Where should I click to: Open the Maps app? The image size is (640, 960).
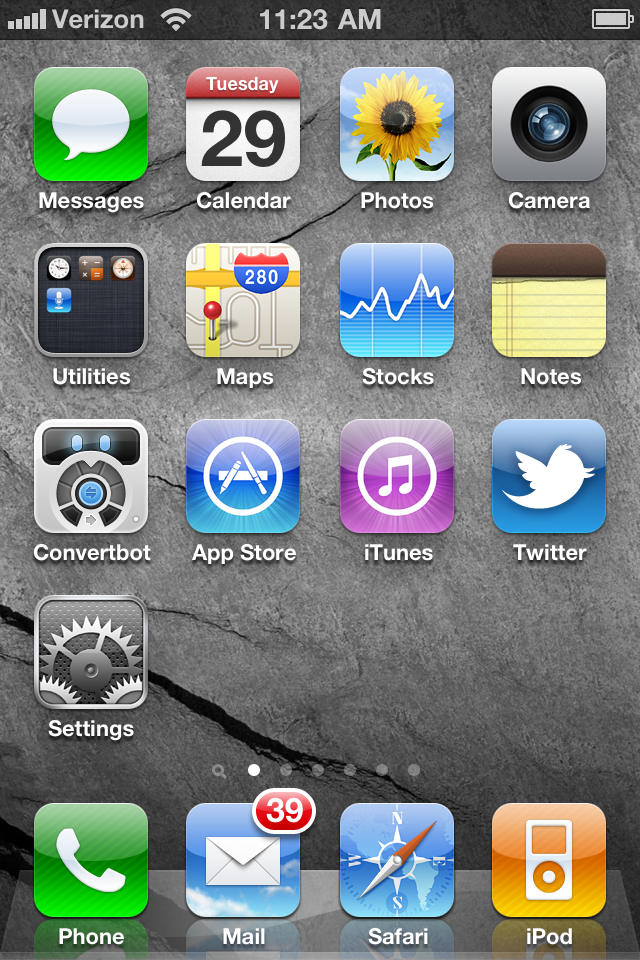click(x=243, y=300)
